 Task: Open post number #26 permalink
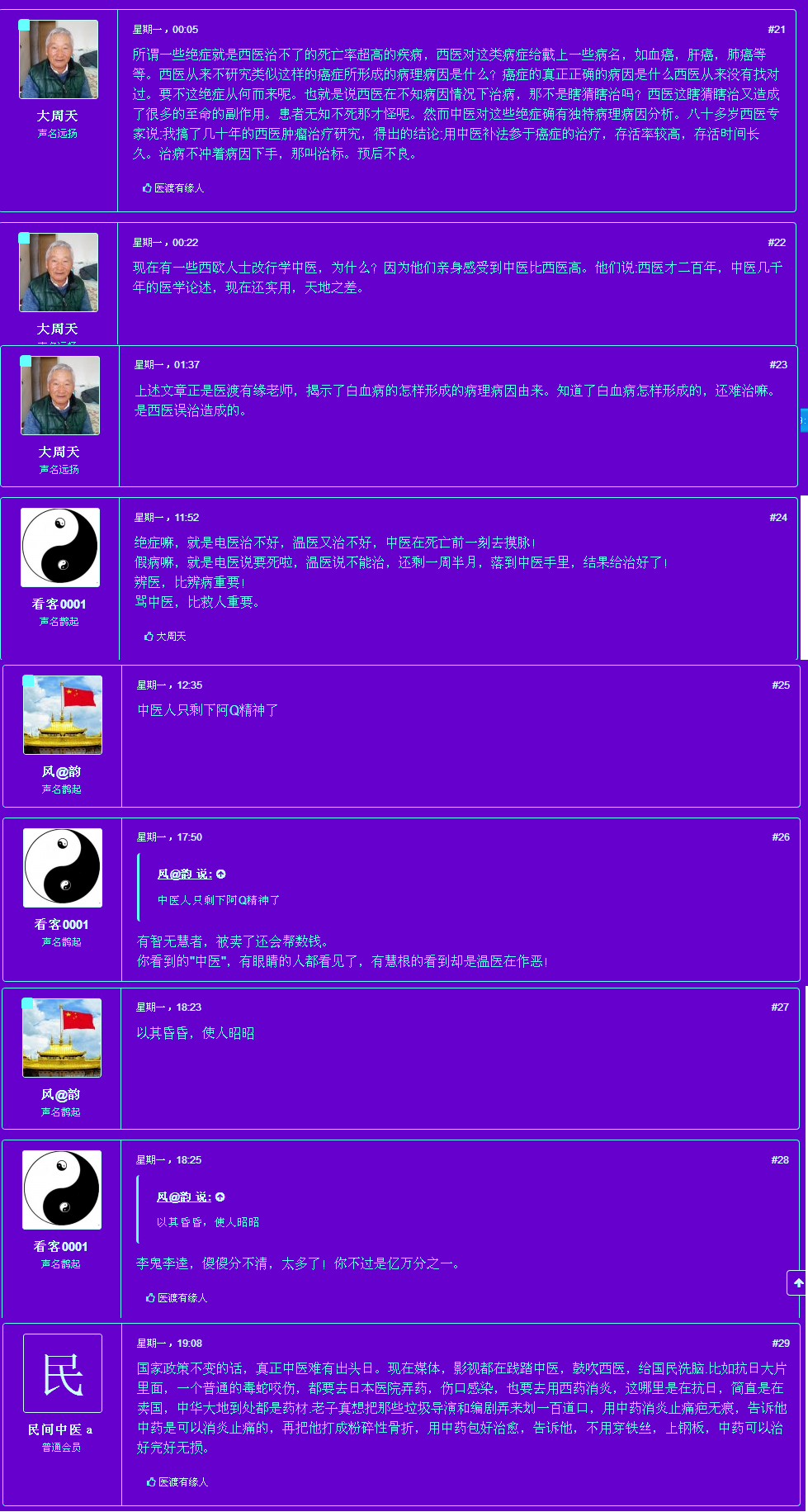780,837
